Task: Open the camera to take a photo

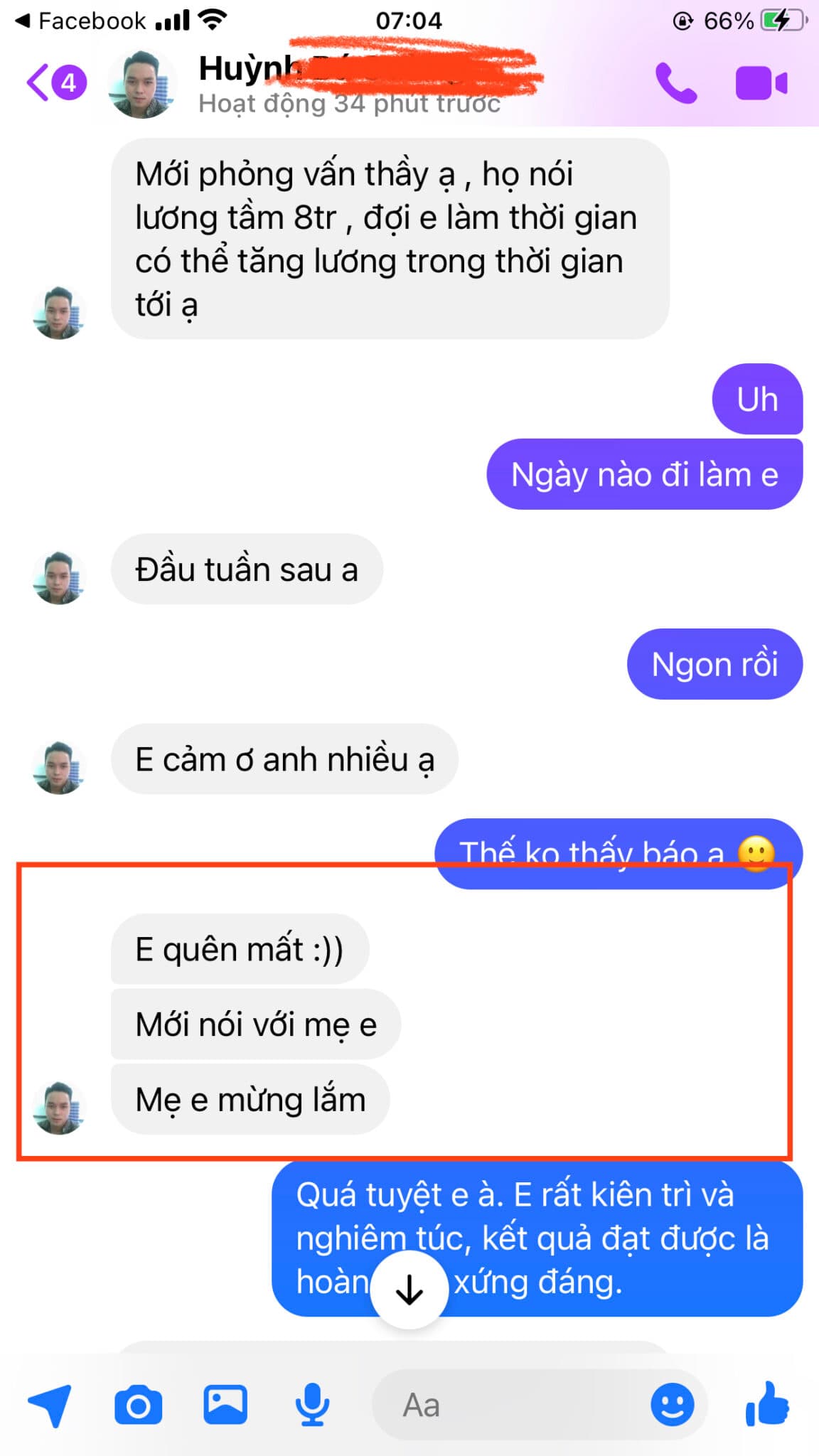Action: click(x=139, y=1404)
